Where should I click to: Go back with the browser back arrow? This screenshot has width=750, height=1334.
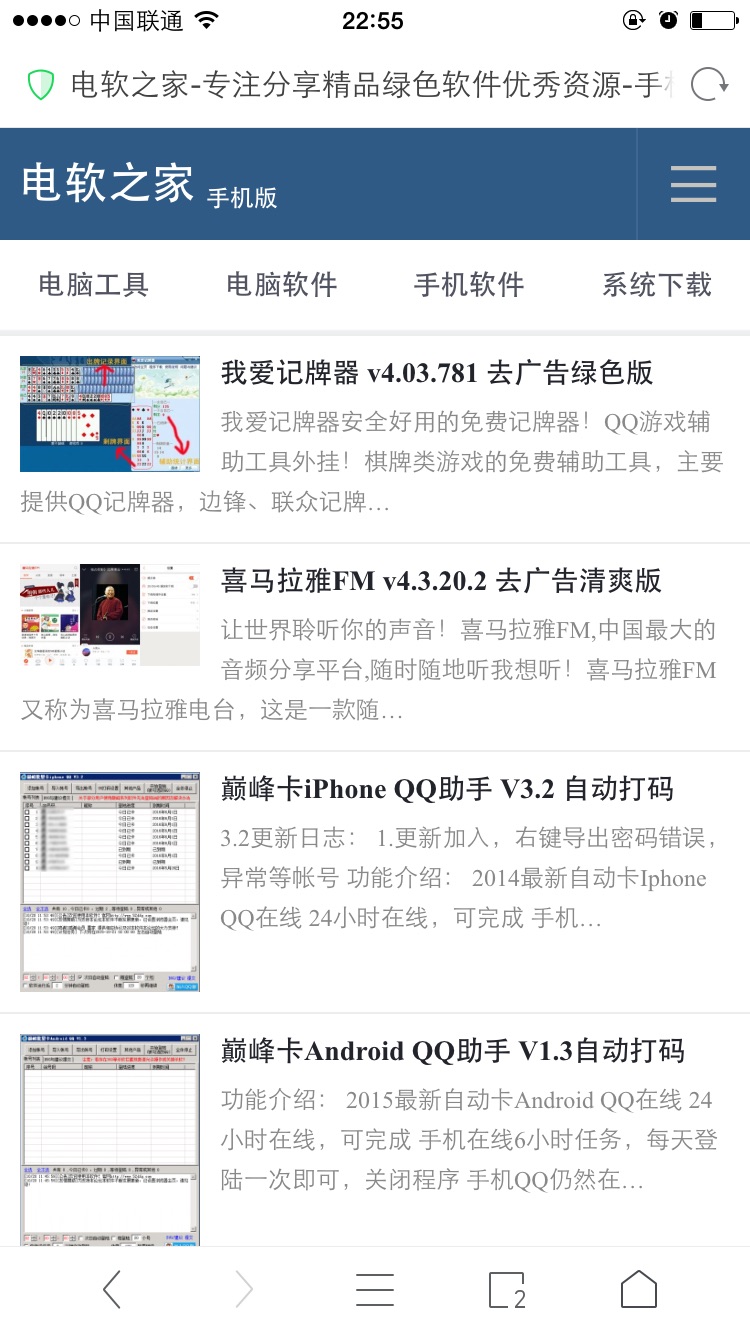pos(112,1290)
